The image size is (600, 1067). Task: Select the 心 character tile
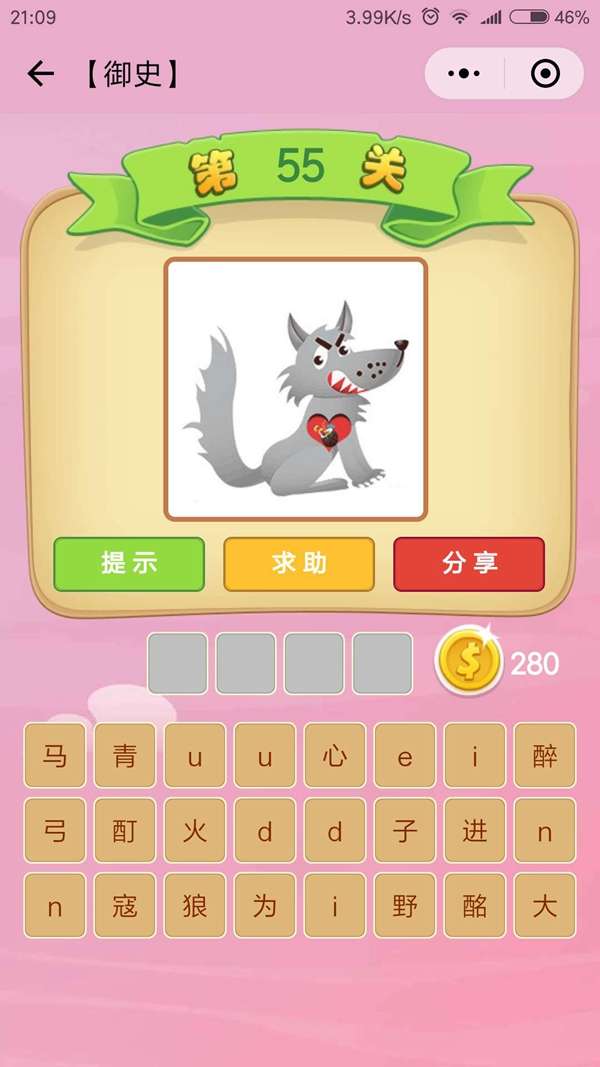tap(335, 756)
